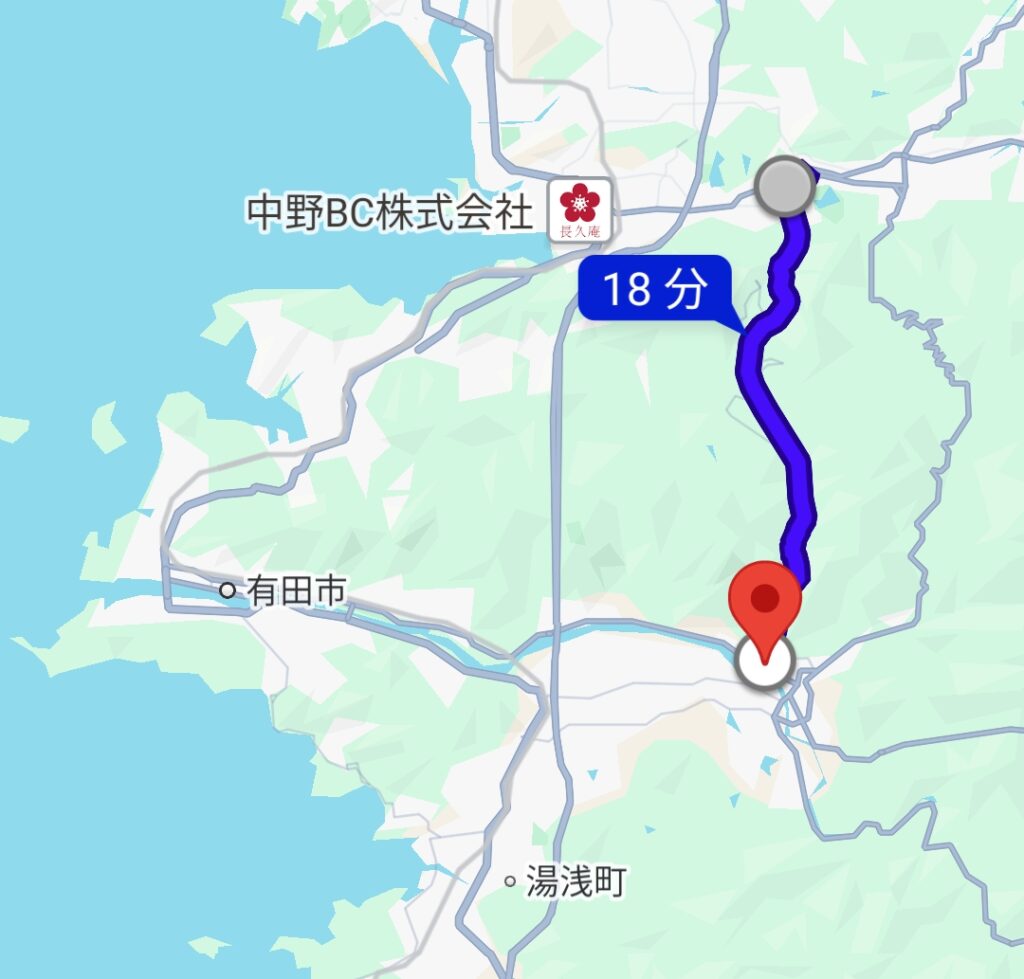Select the 18 分 route label

pyautogui.click(x=655, y=291)
